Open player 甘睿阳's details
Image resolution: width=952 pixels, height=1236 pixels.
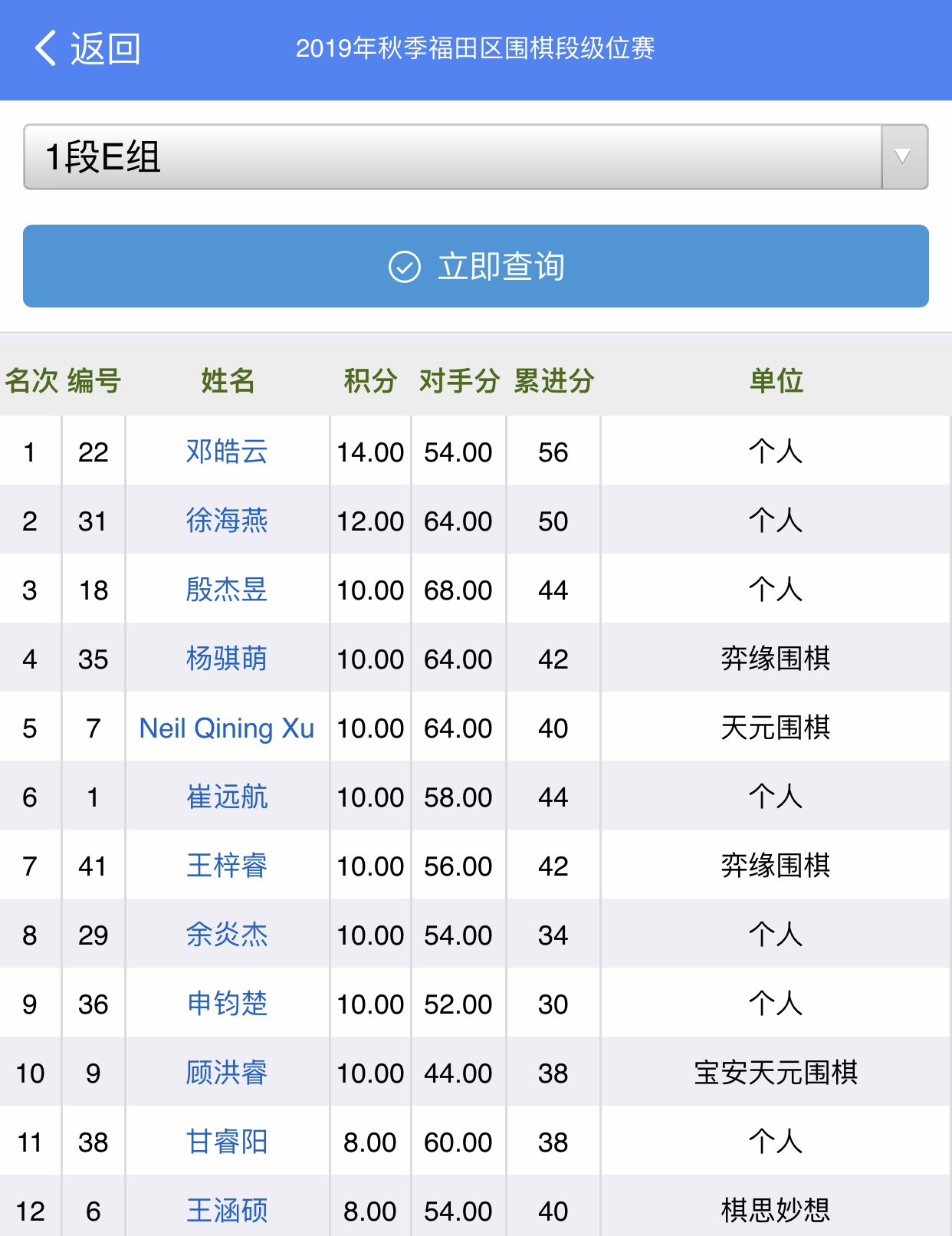pos(227,1142)
